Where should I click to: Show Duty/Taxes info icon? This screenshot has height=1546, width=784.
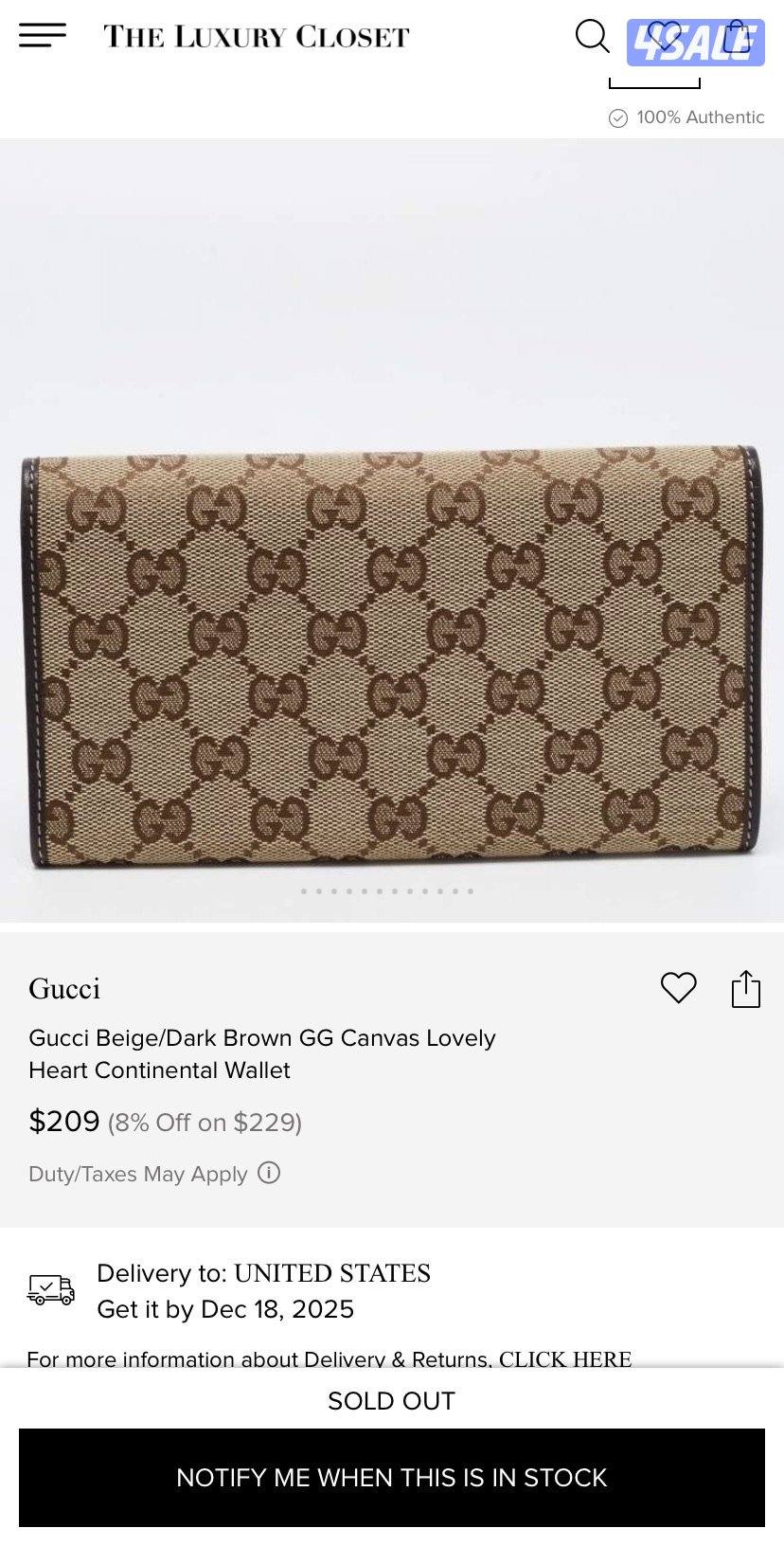coord(269,1173)
